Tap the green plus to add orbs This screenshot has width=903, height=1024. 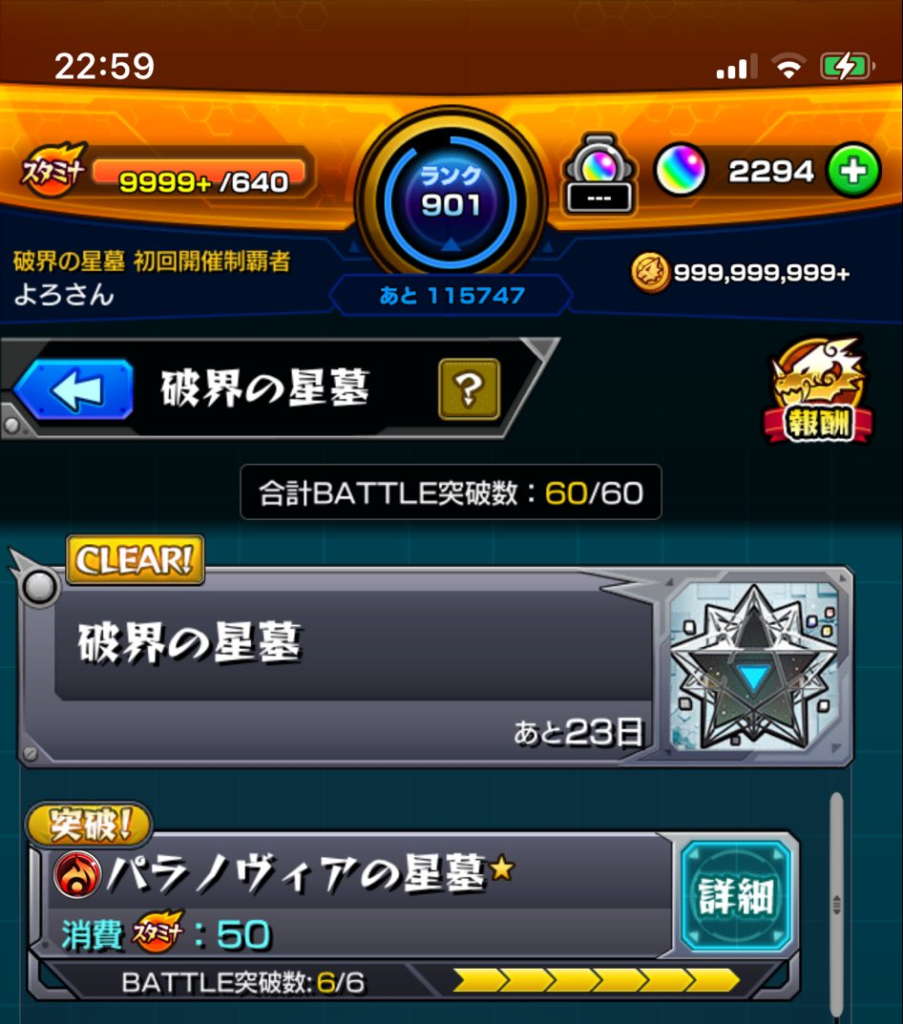(x=854, y=171)
